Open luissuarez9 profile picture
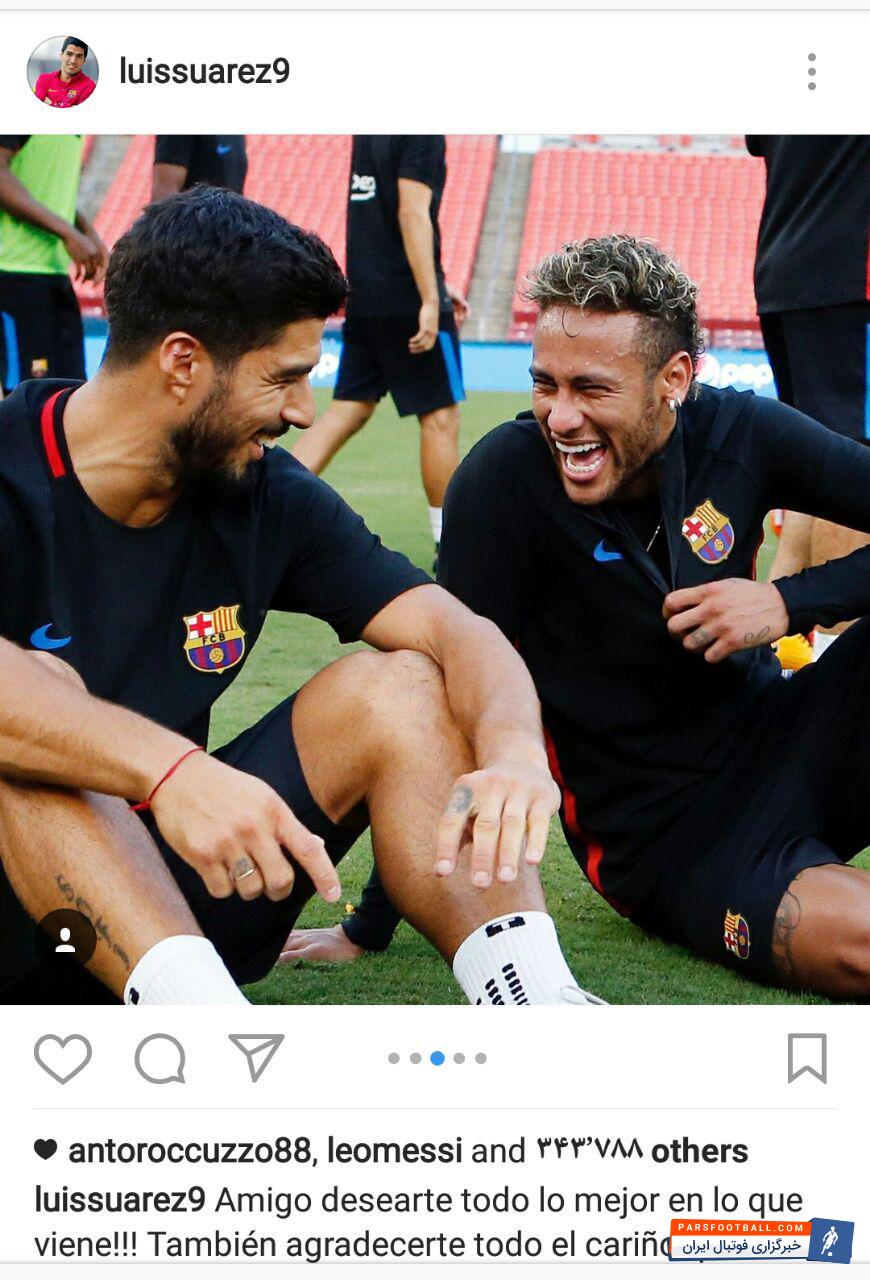This screenshot has height=1280, width=870. 62,72
